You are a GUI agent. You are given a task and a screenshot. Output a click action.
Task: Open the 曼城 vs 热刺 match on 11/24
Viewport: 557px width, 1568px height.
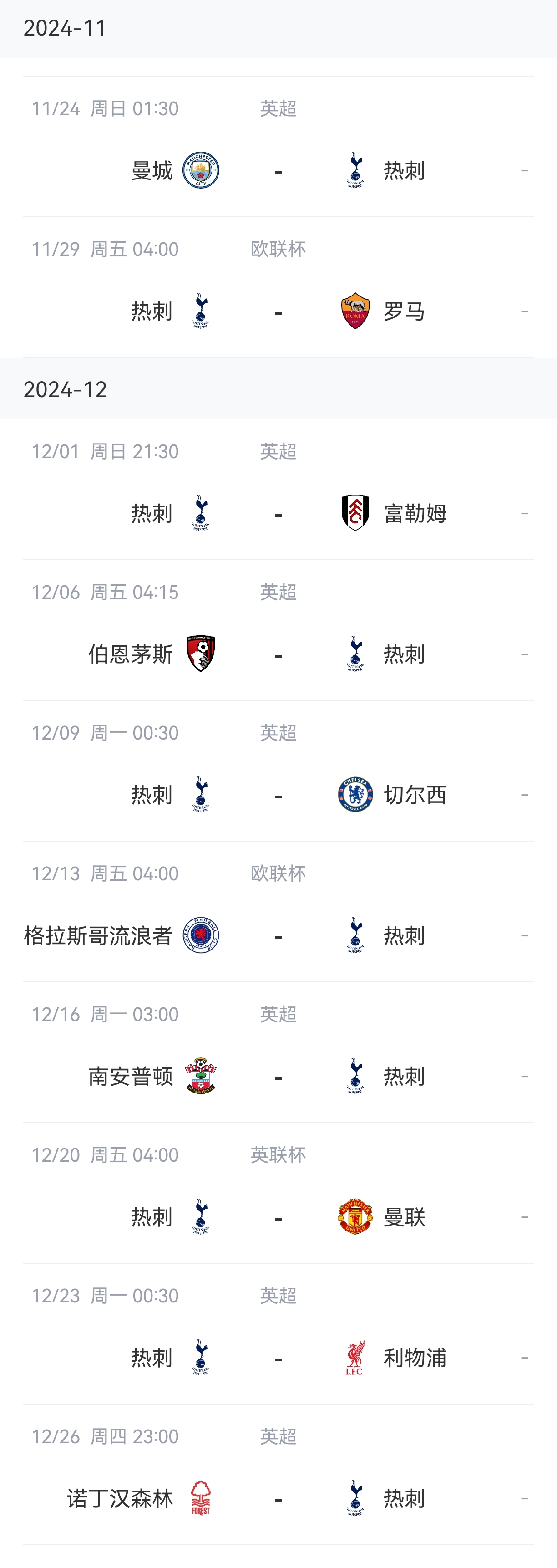pyautogui.click(x=278, y=170)
